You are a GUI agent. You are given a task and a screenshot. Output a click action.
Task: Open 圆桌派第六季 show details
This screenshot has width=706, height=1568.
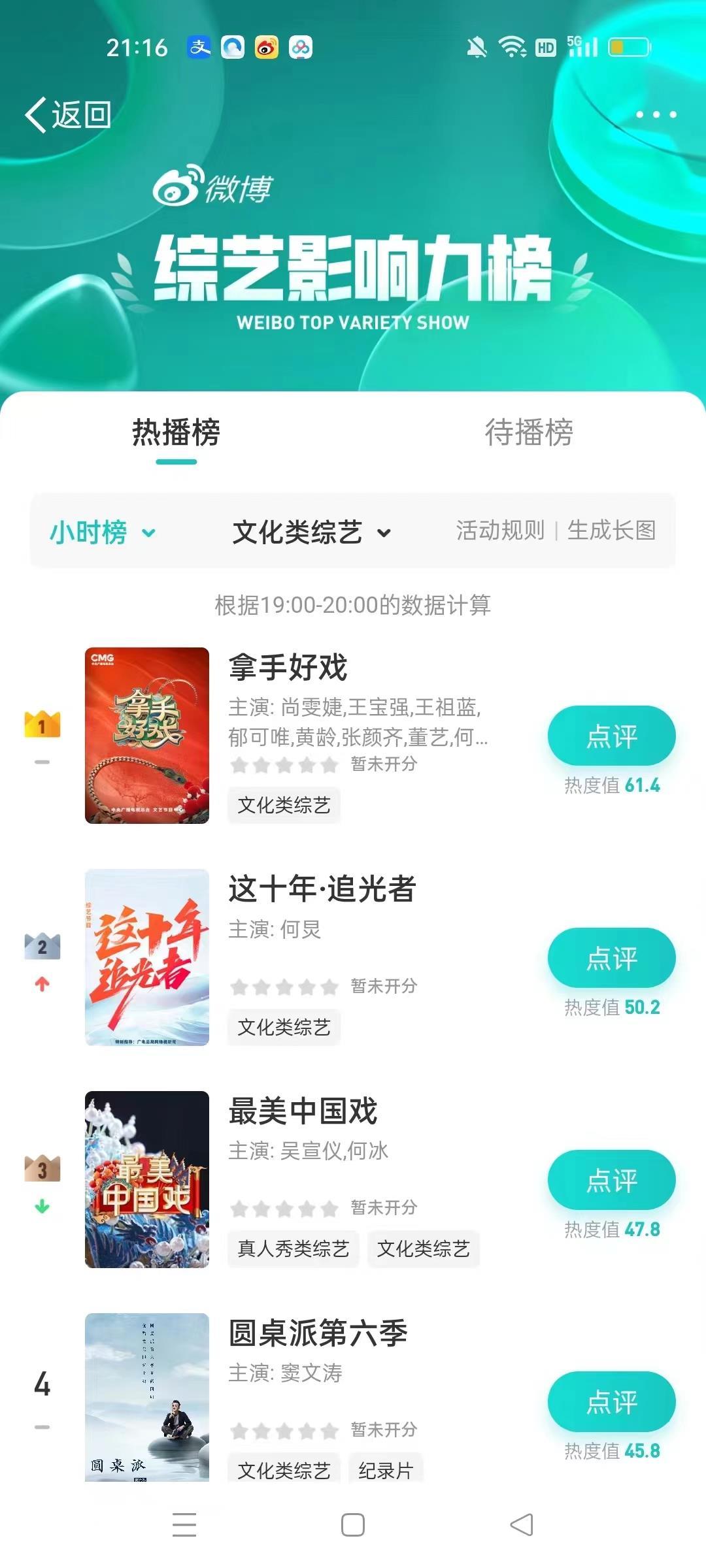point(318,1333)
